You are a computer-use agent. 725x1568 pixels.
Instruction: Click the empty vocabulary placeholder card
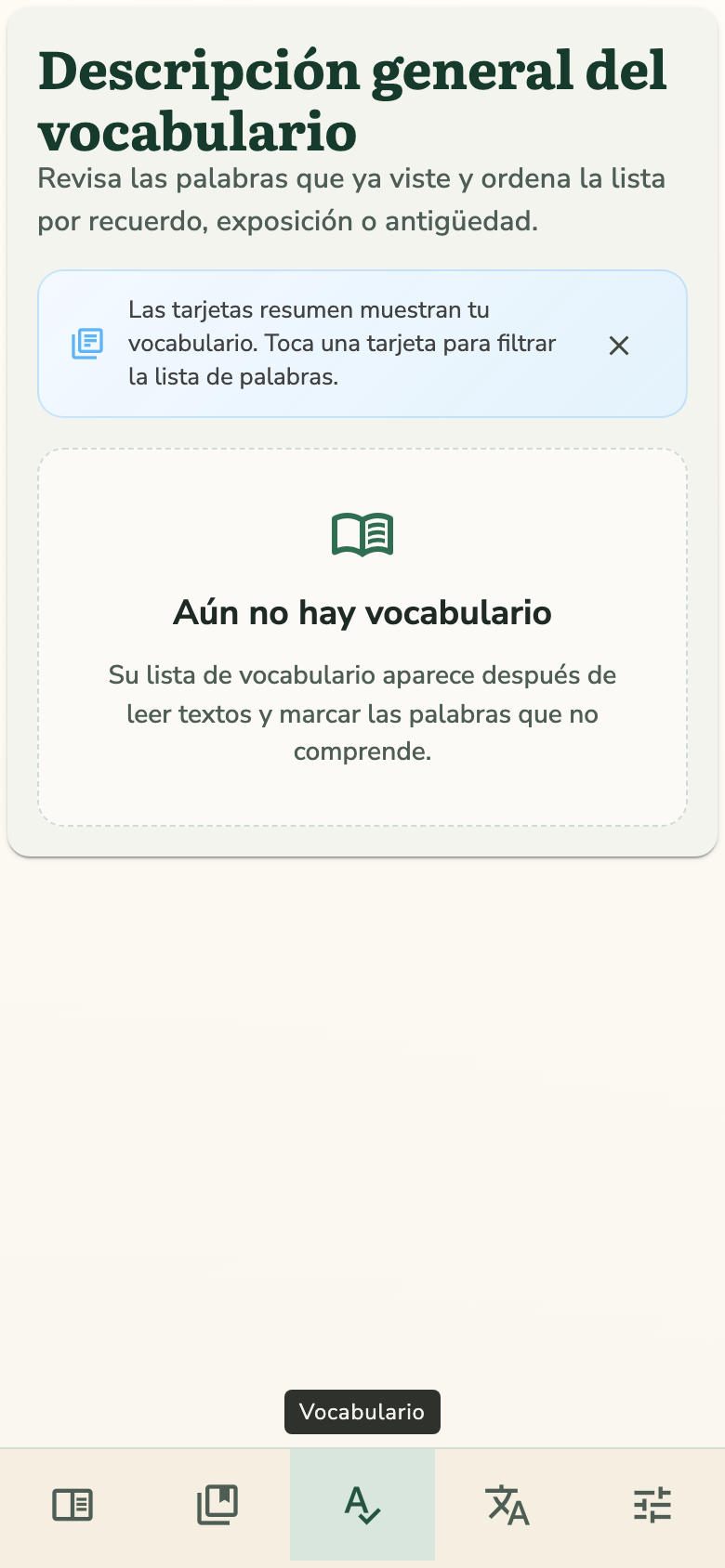click(362, 636)
